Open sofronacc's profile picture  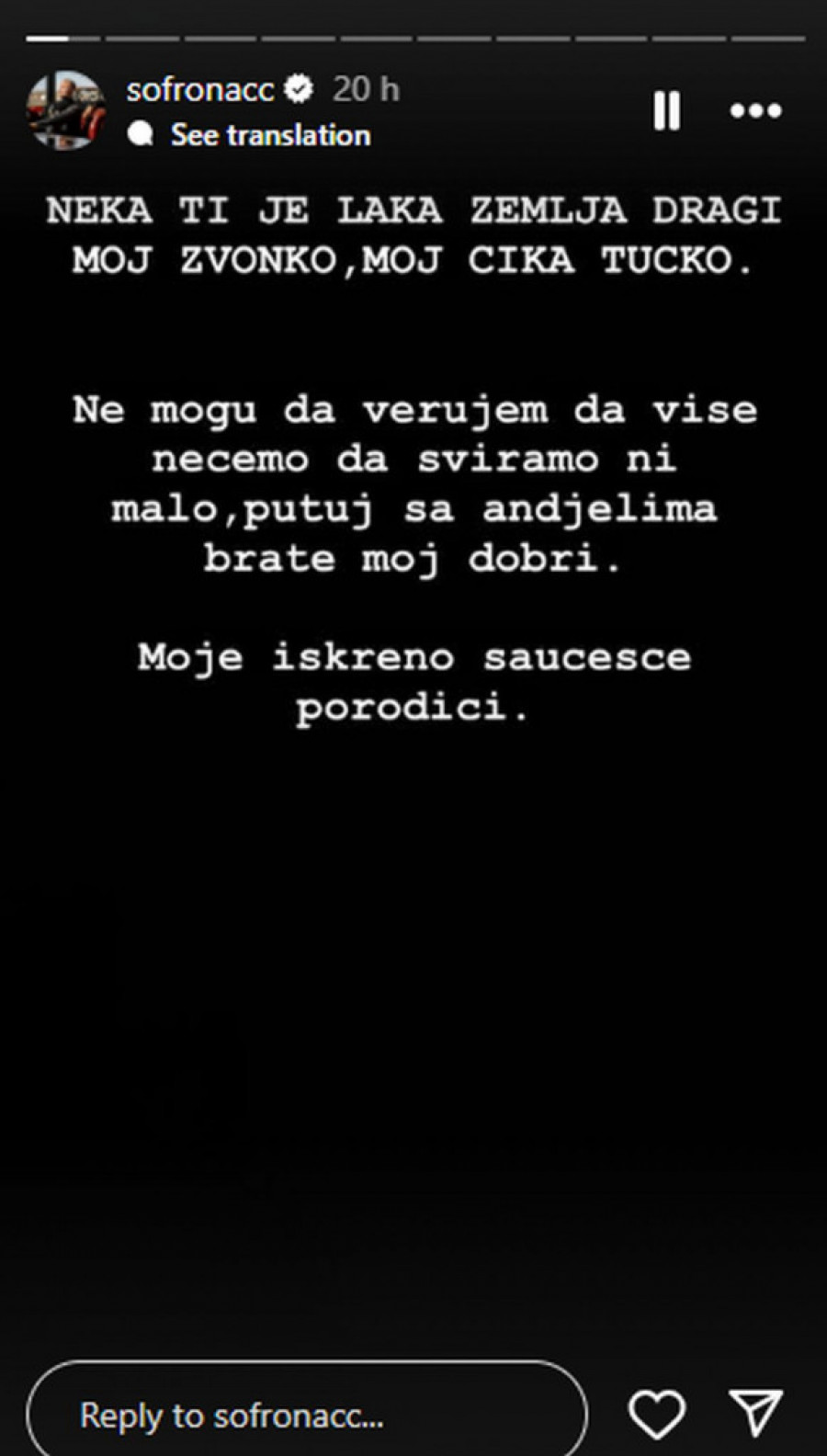(65, 110)
